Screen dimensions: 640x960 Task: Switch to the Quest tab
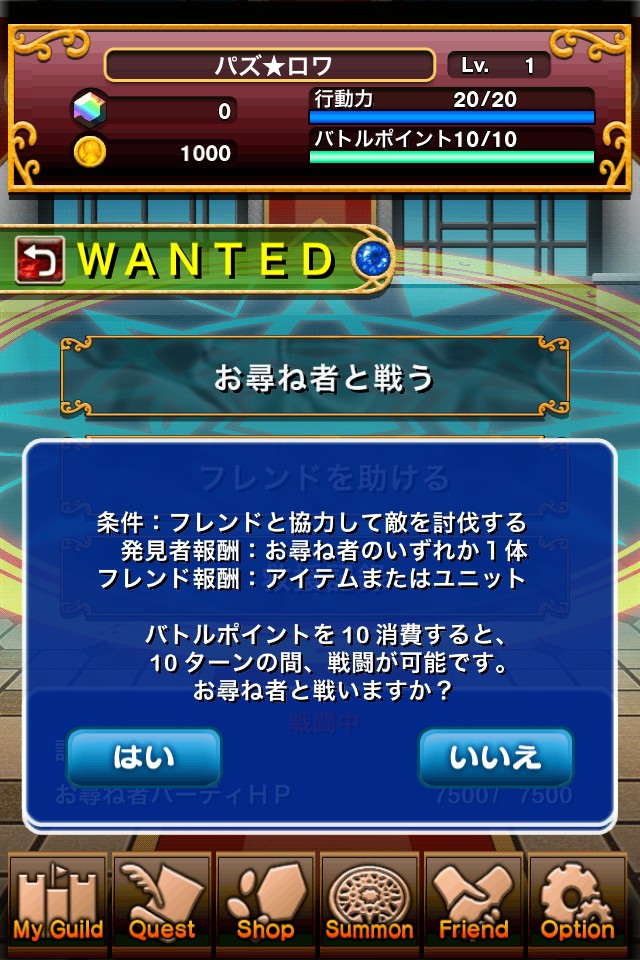(162, 900)
